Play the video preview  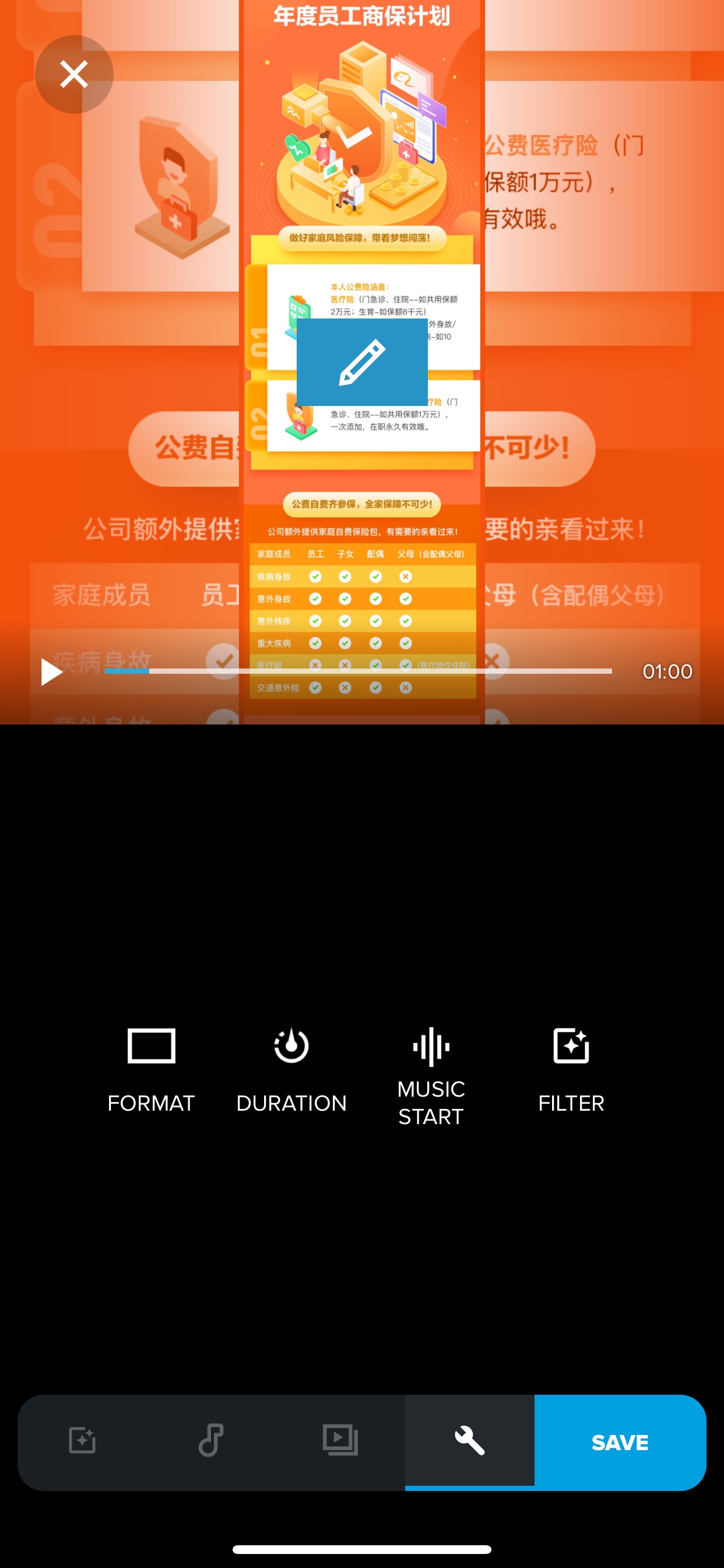point(52,671)
